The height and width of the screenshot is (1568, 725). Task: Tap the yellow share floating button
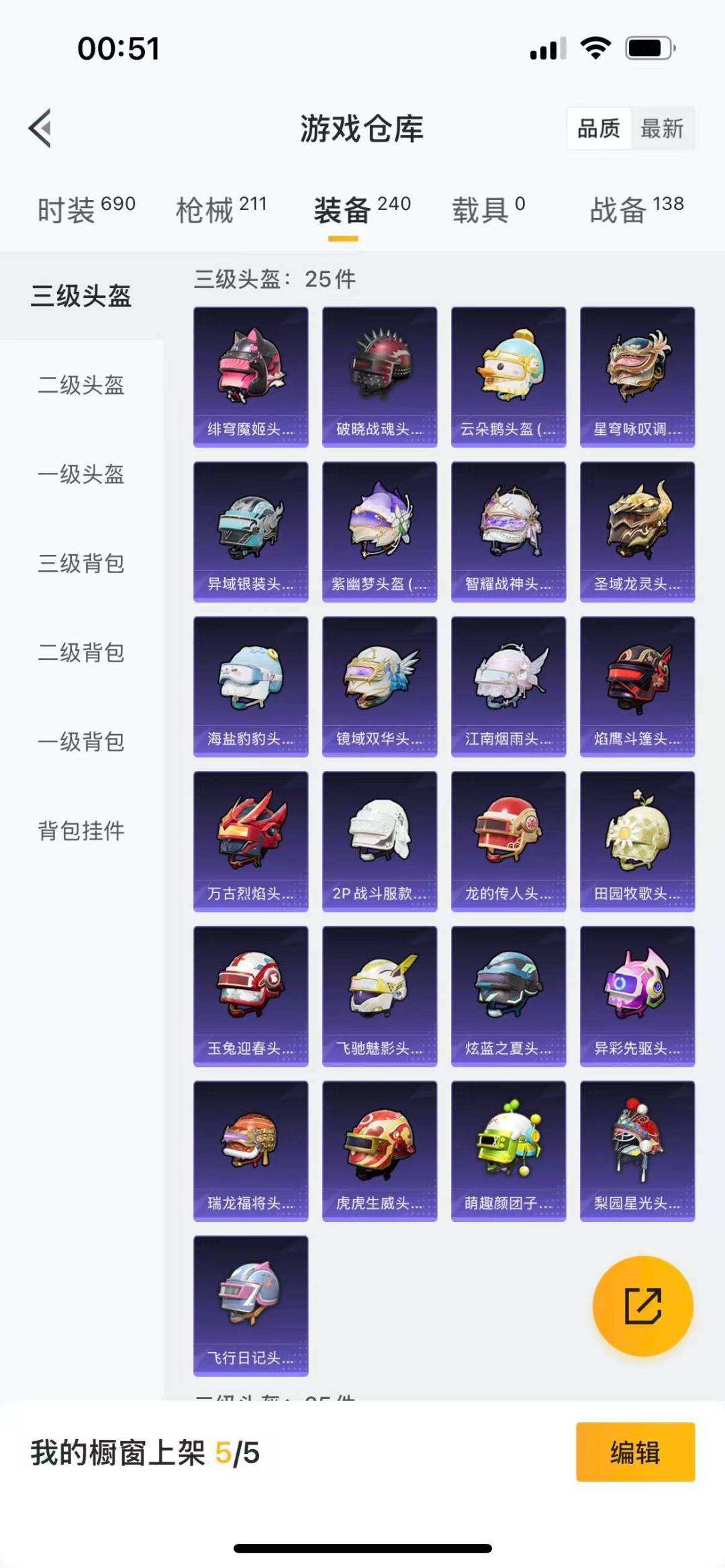[642, 1306]
